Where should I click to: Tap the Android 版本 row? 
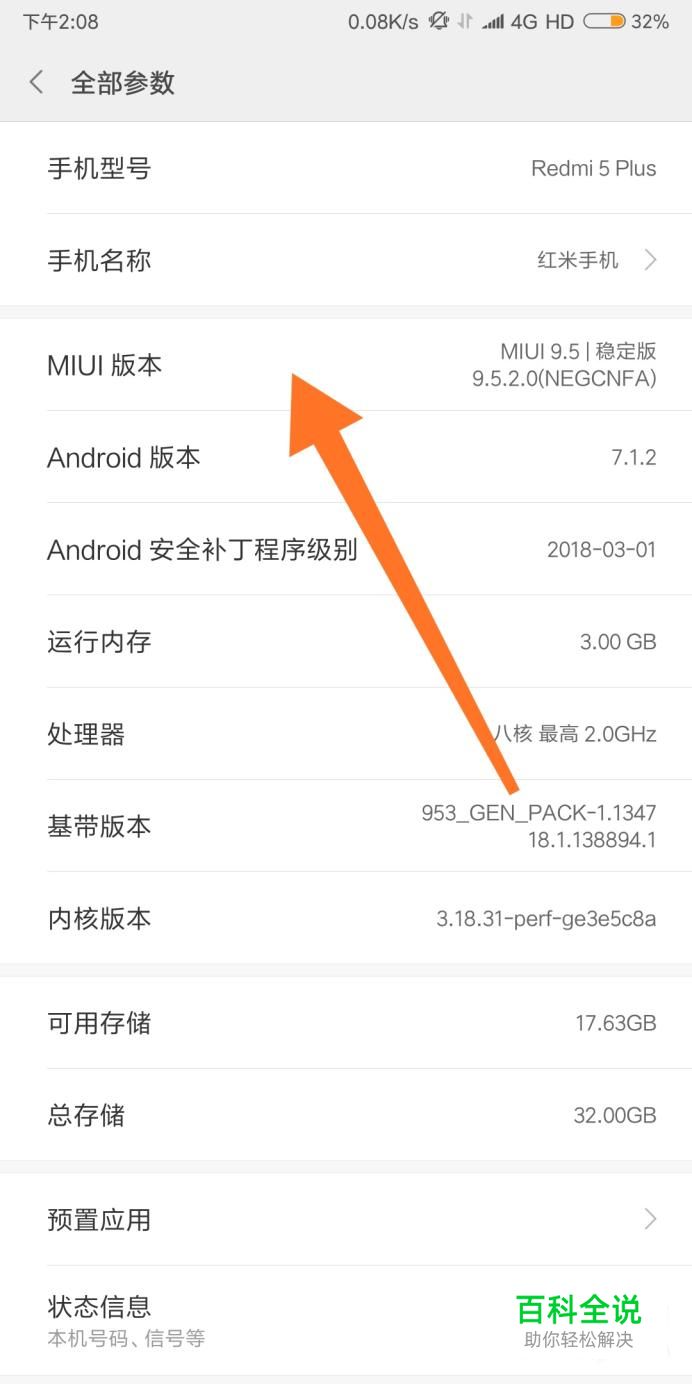tap(346, 457)
